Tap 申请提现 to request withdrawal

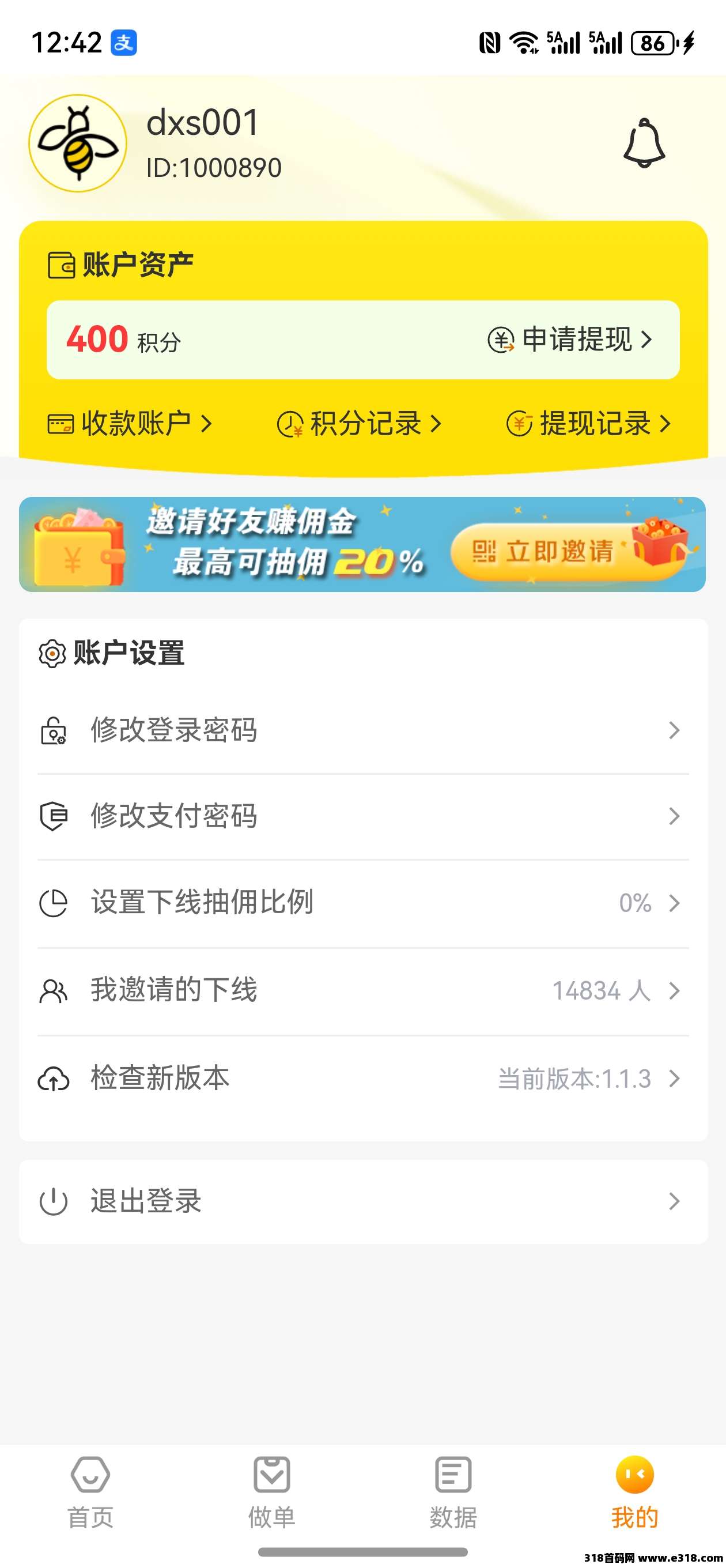click(570, 340)
